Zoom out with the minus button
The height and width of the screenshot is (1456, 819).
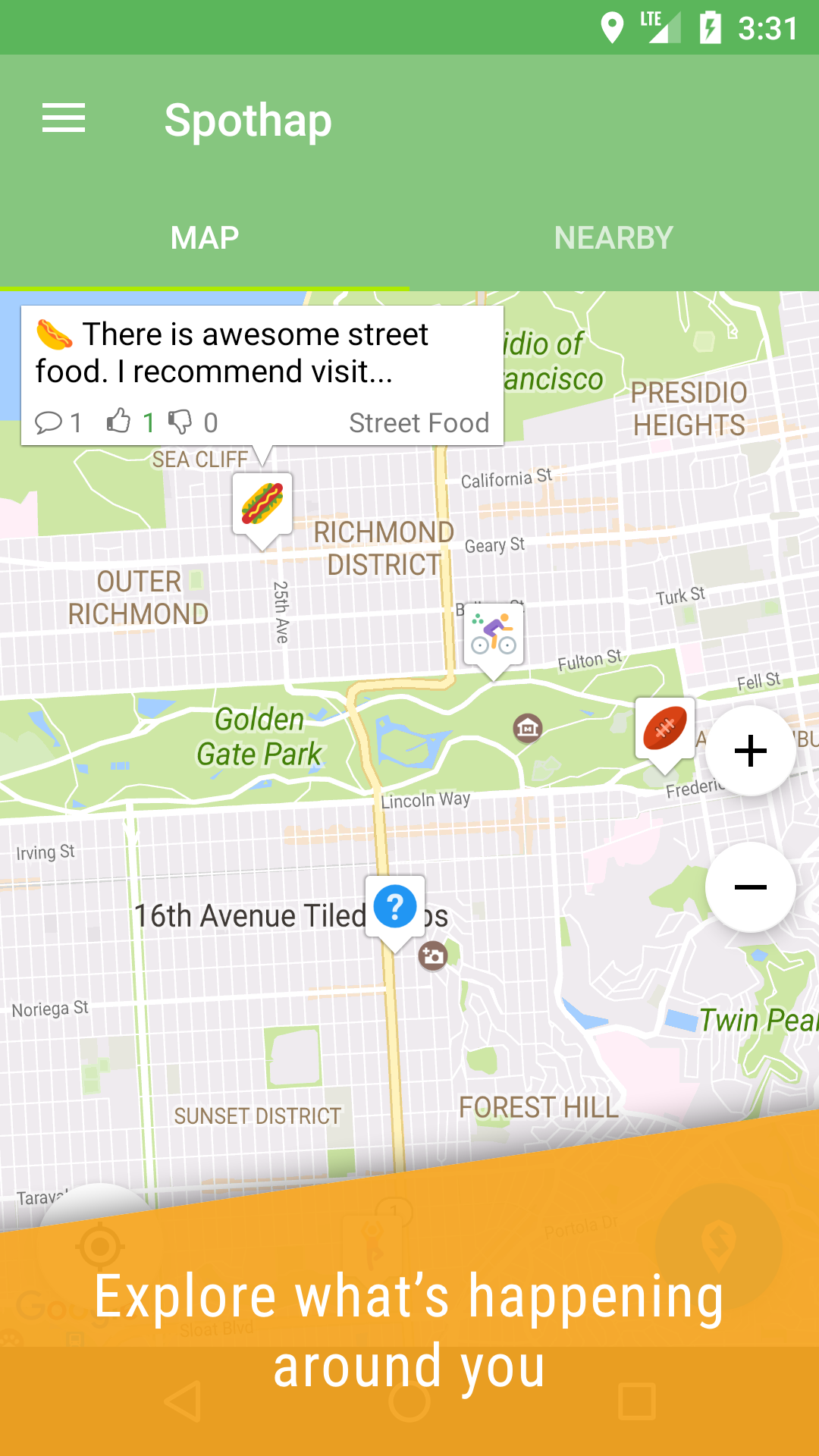[750, 887]
